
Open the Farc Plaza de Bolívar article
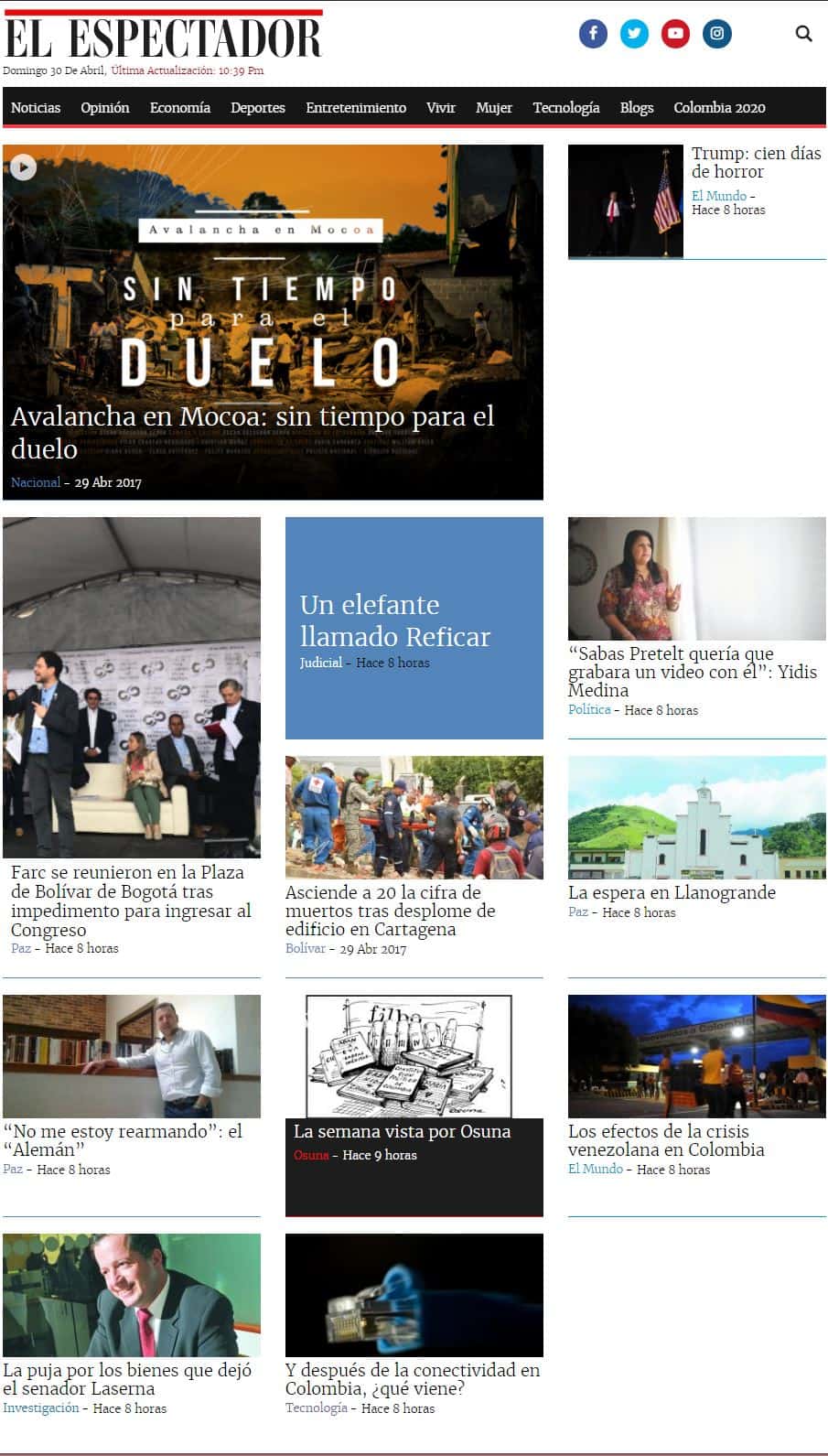point(131,901)
